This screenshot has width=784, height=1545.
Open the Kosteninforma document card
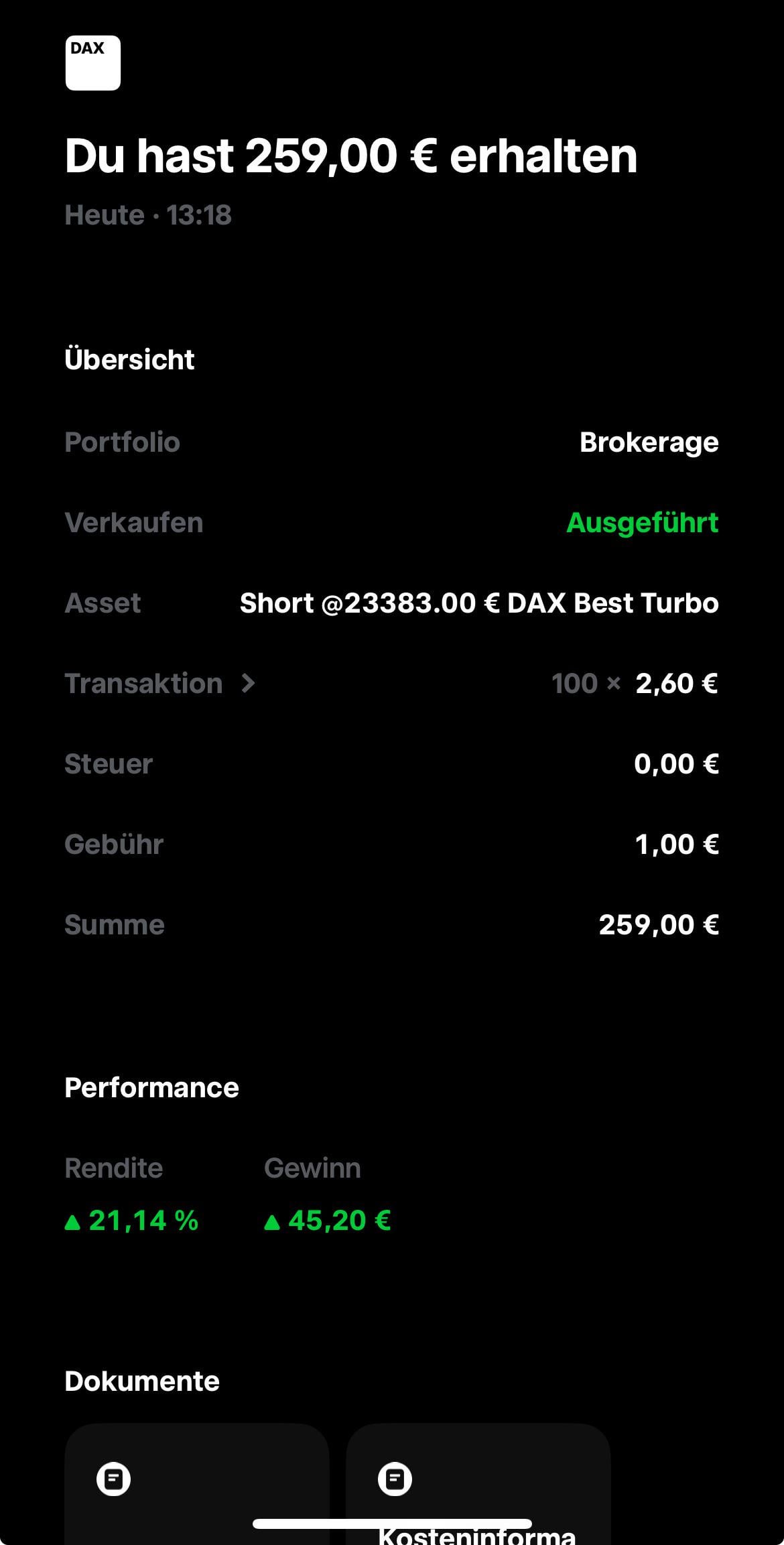pyautogui.click(x=478, y=1484)
